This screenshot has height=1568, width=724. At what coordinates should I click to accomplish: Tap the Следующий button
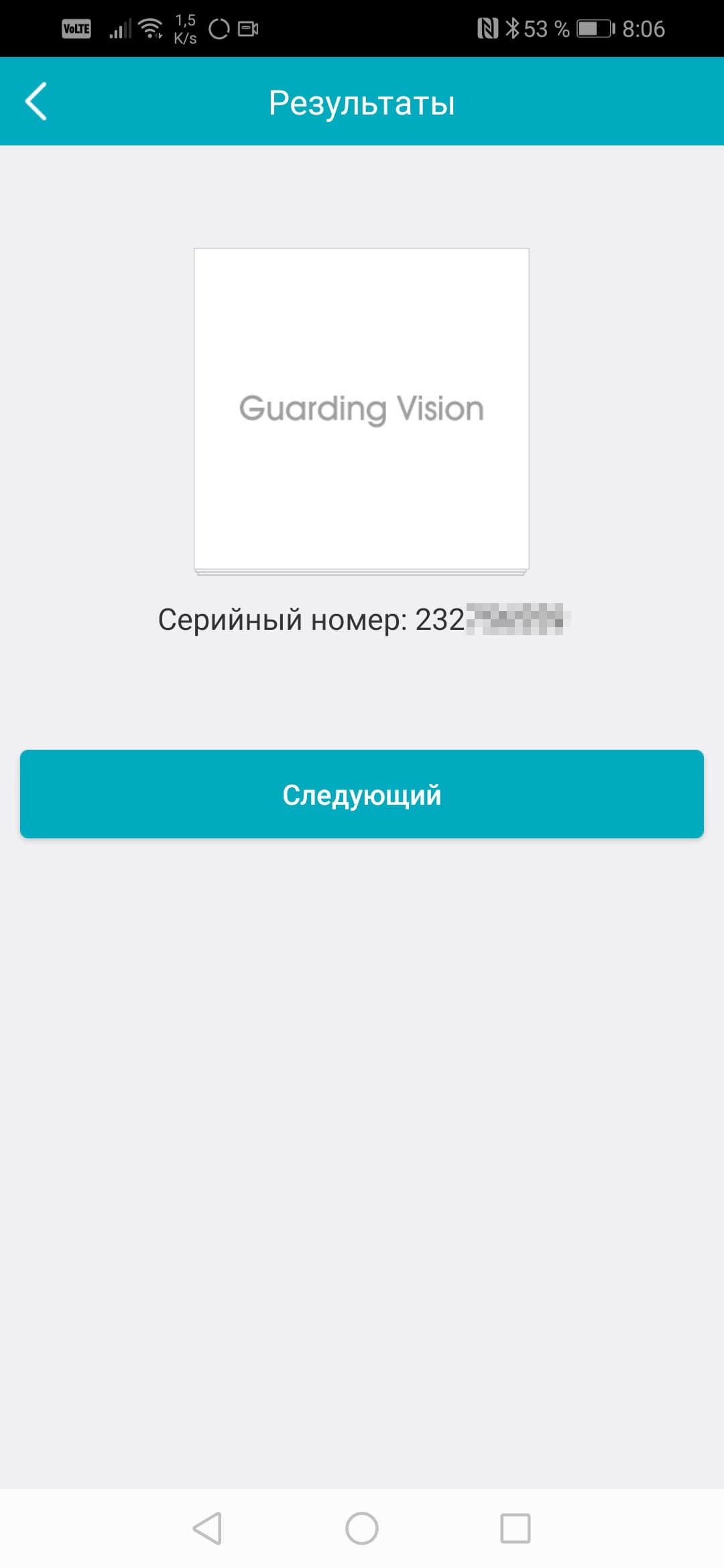tap(362, 794)
